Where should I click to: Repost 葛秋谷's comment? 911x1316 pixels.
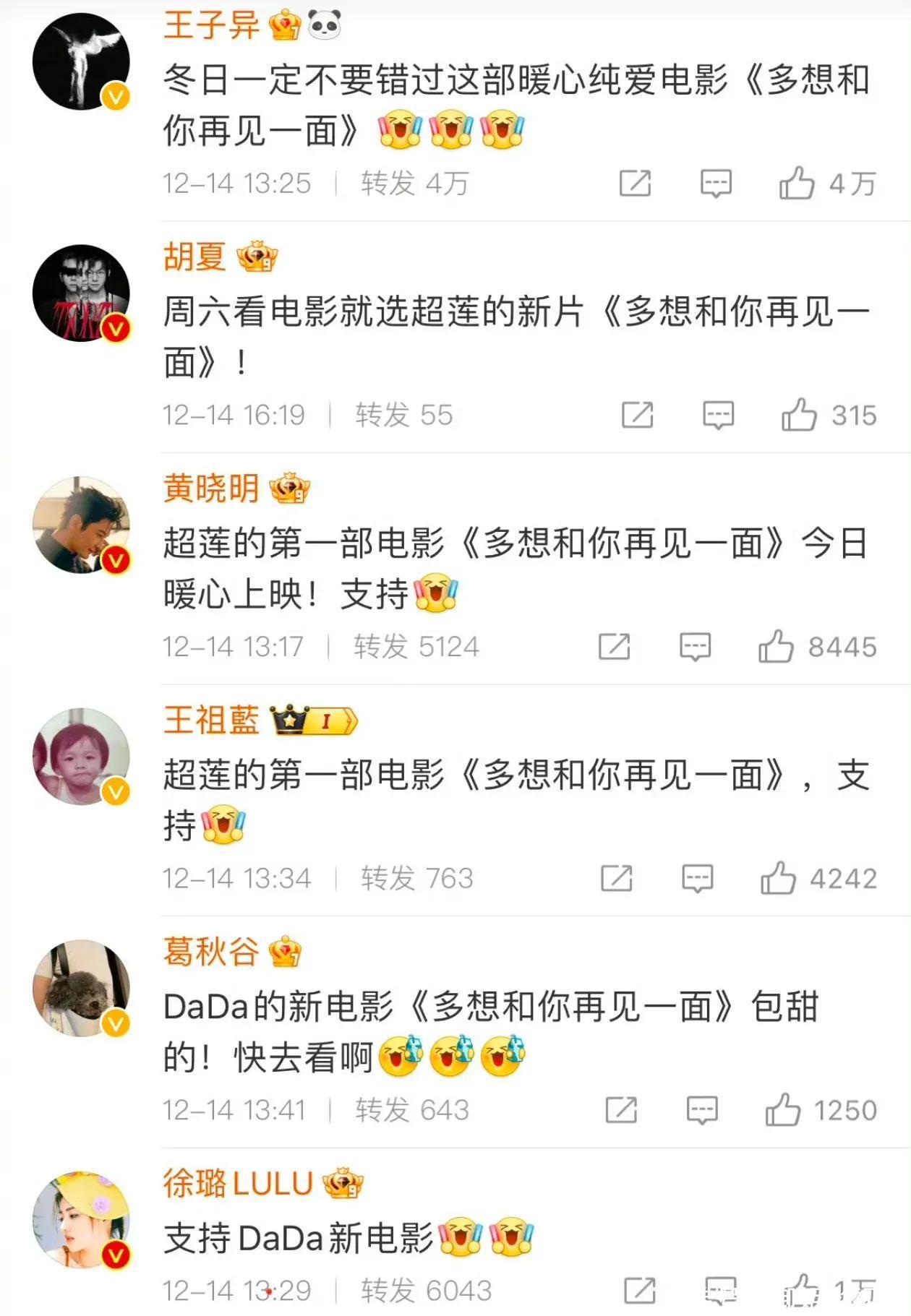point(621,1110)
